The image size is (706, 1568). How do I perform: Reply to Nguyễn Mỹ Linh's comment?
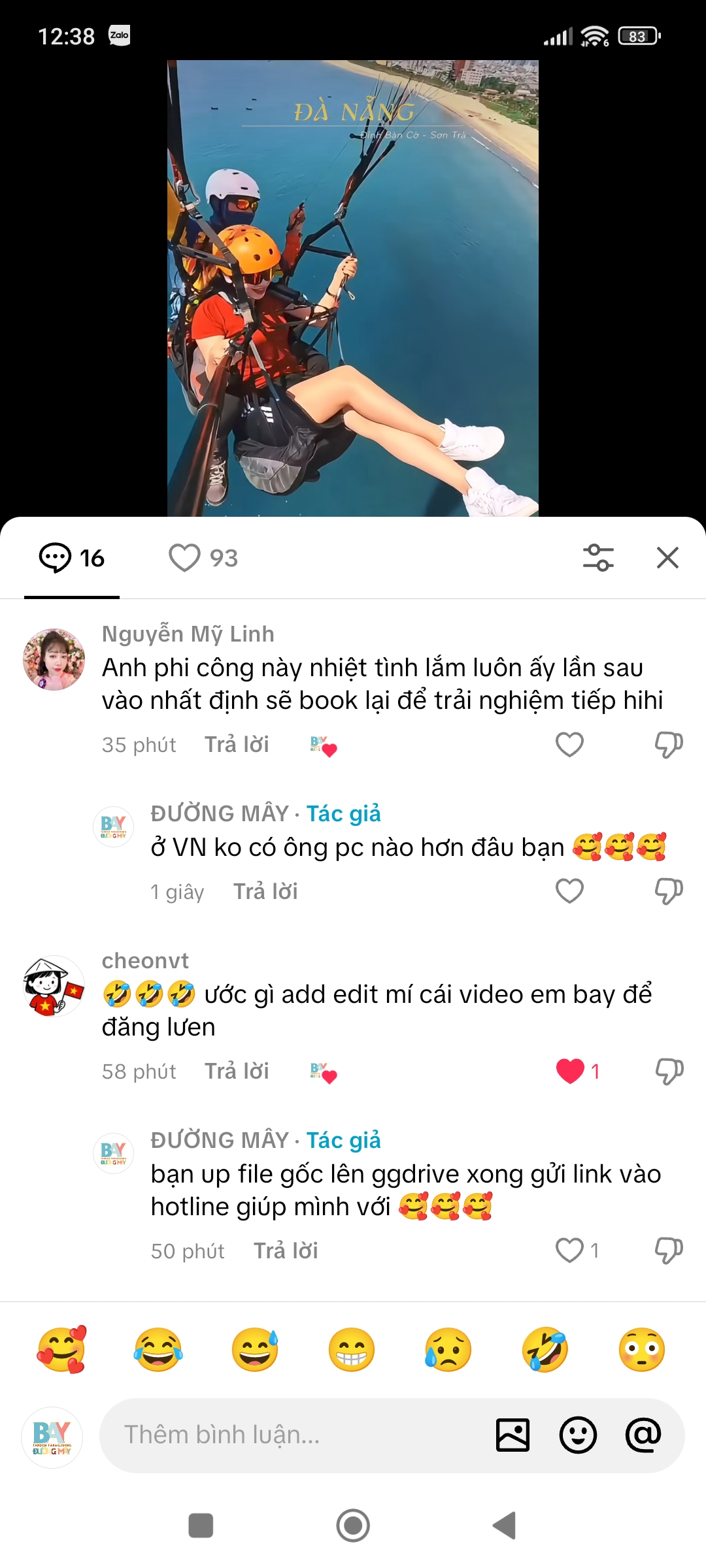[x=237, y=744]
